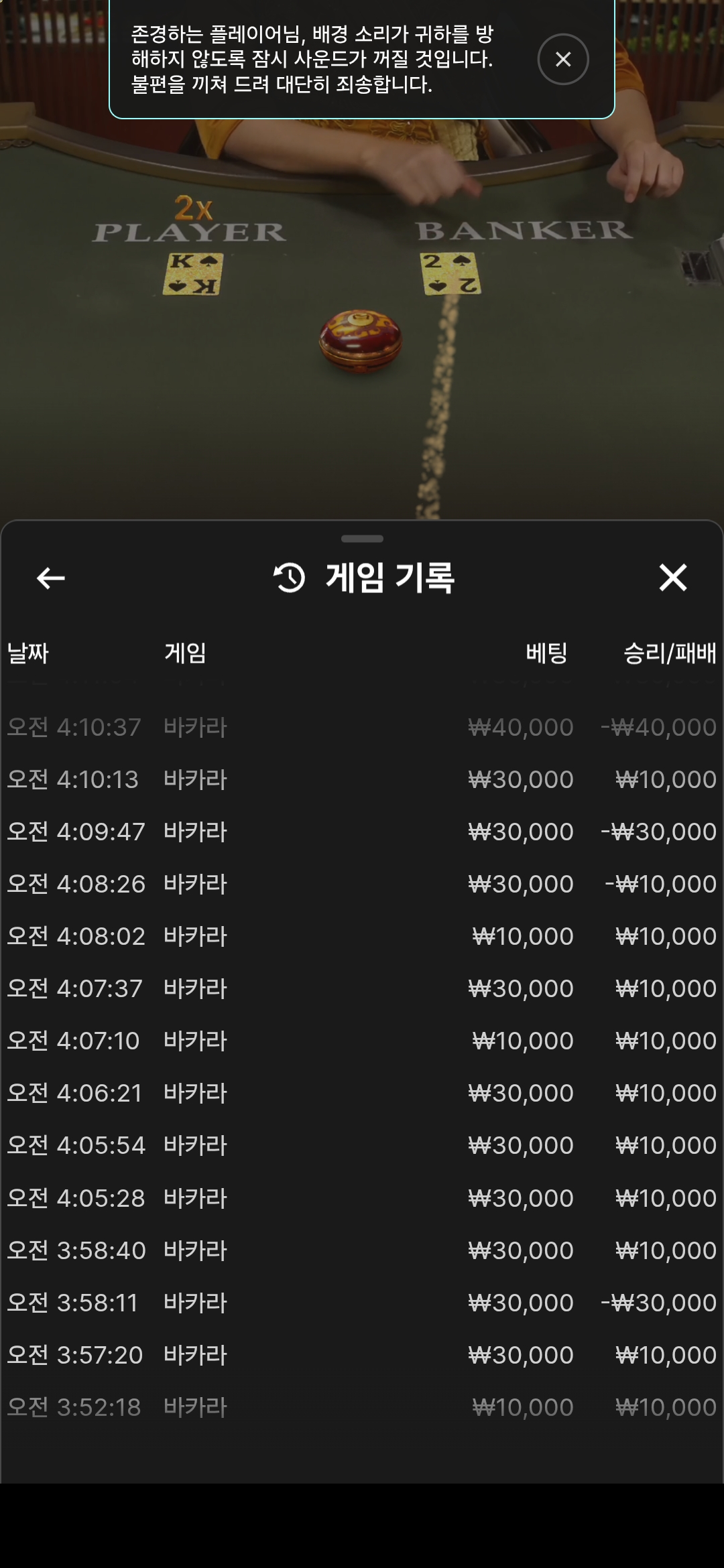This screenshot has height=1568, width=724.
Task: Open the 오전 4:08:02 baccarat record
Action: 362,936
